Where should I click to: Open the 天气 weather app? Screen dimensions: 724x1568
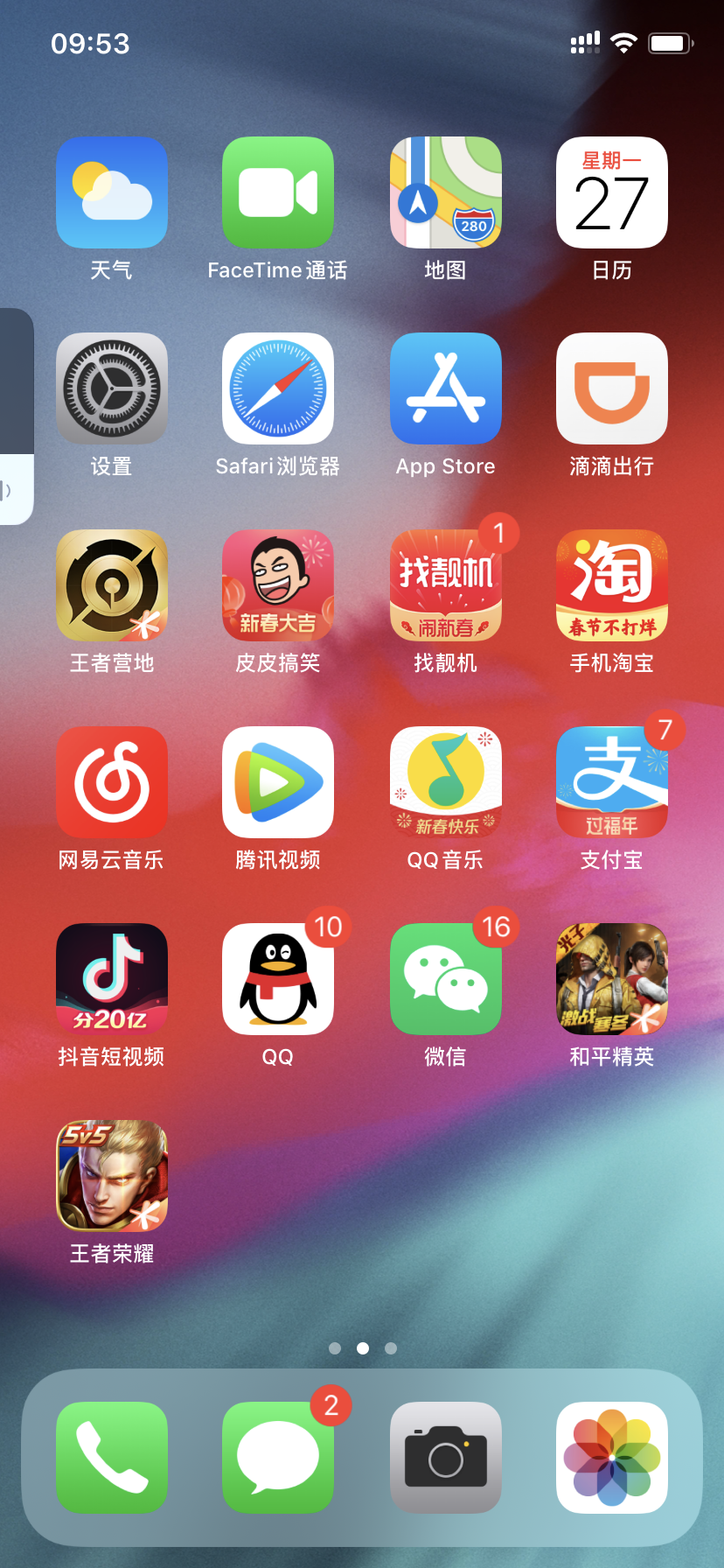click(112, 192)
